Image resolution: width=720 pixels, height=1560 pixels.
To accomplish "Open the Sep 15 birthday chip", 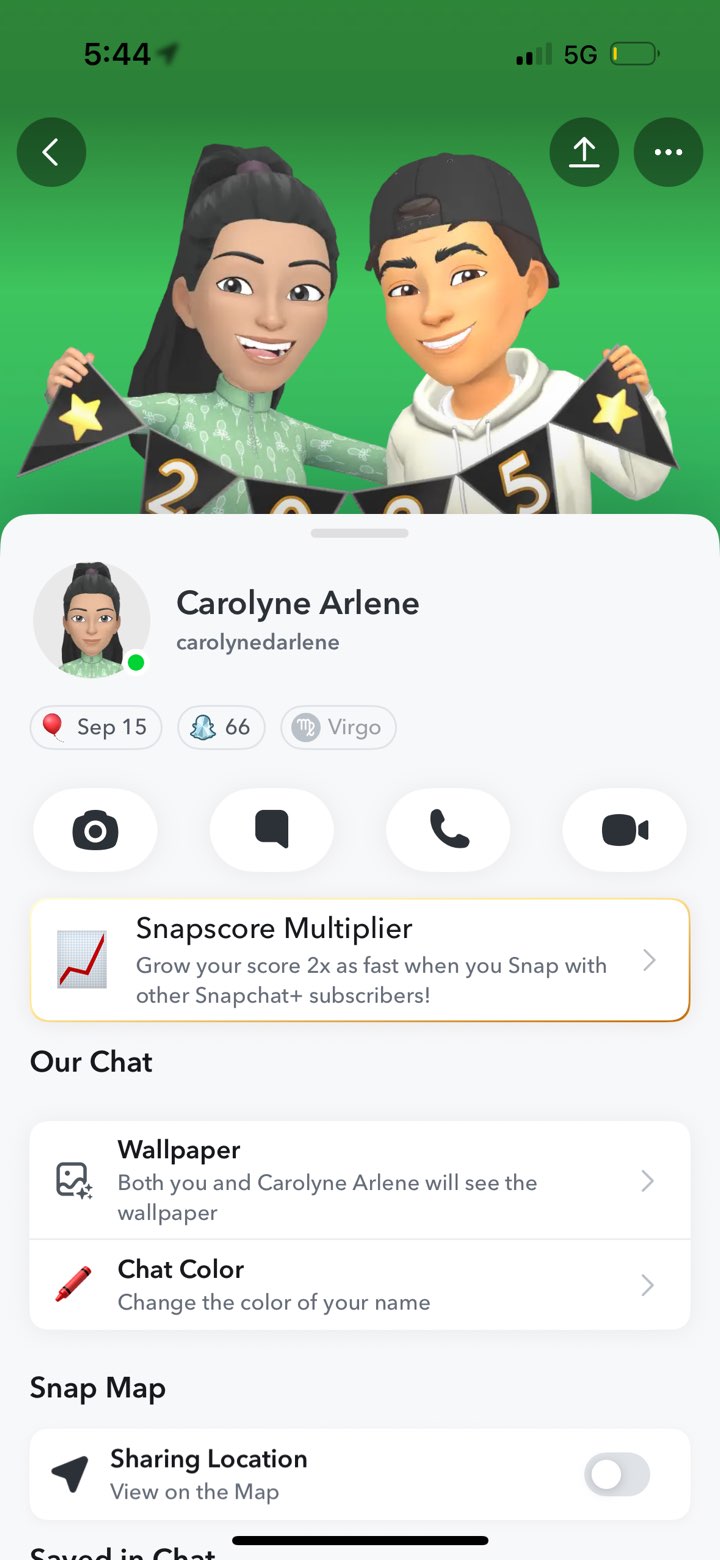I will click(96, 727).
